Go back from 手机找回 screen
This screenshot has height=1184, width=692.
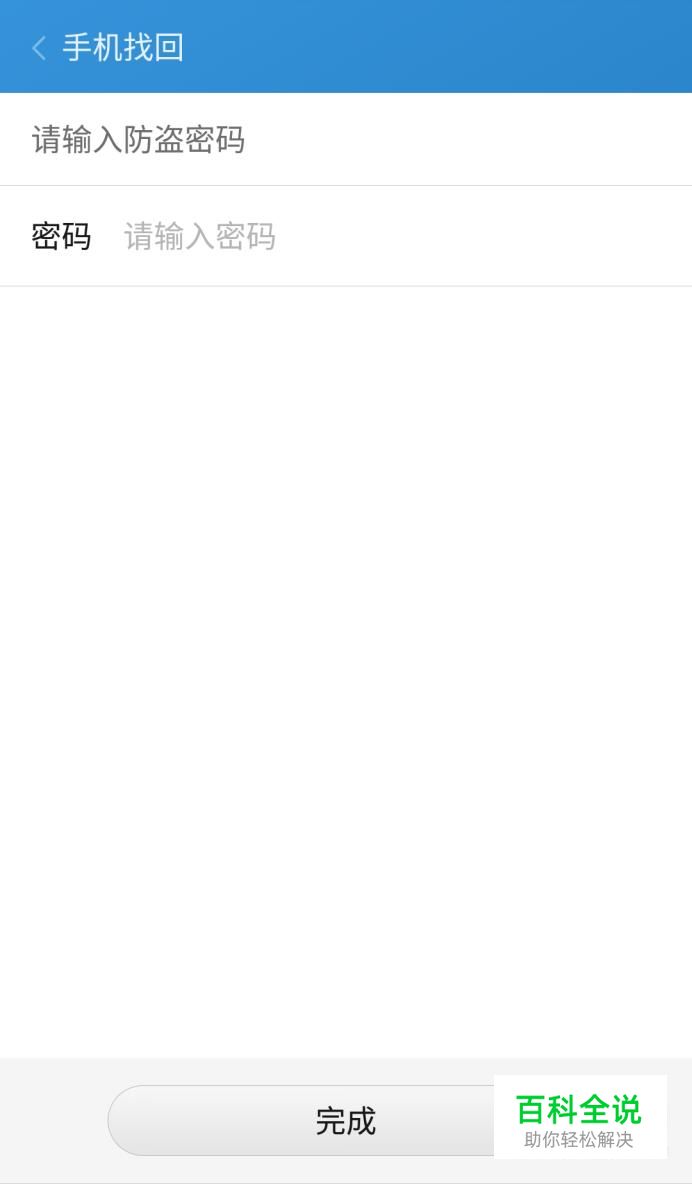click(x=39, y=48)
